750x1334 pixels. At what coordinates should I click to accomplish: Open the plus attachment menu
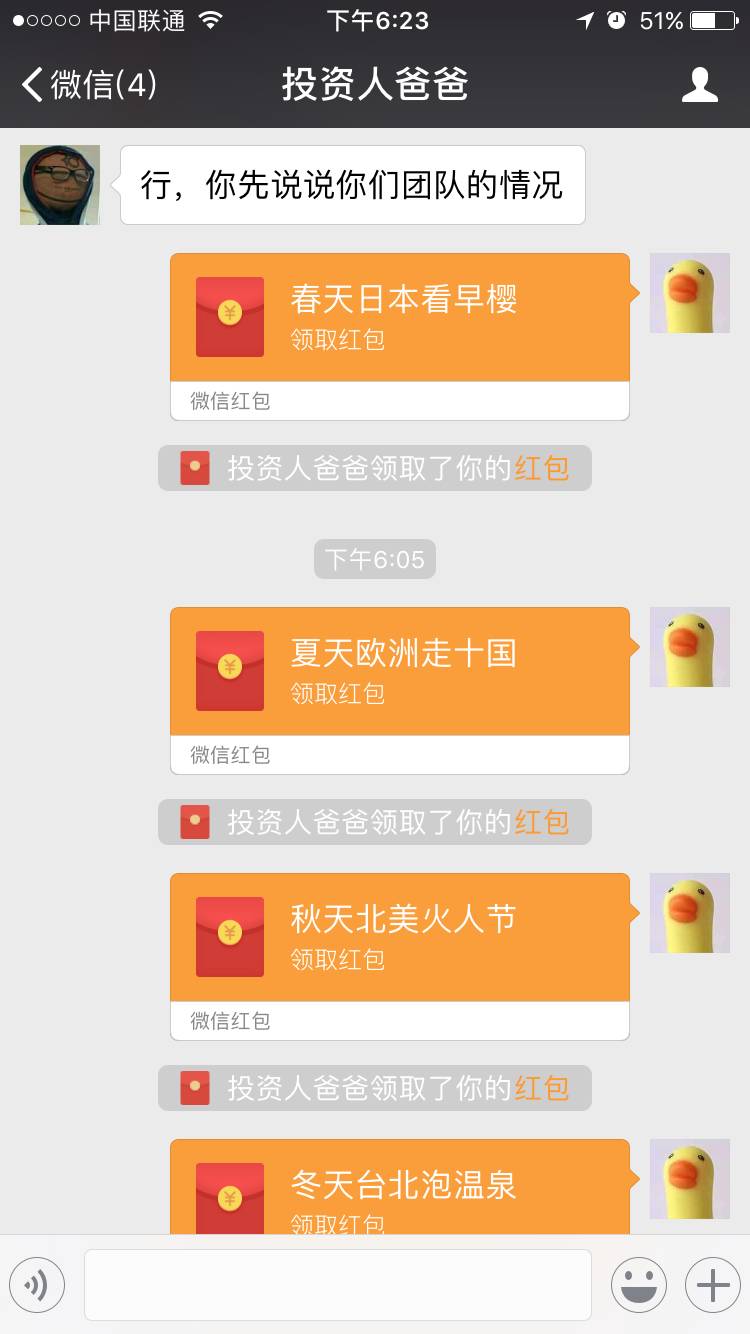point(712,1284)
